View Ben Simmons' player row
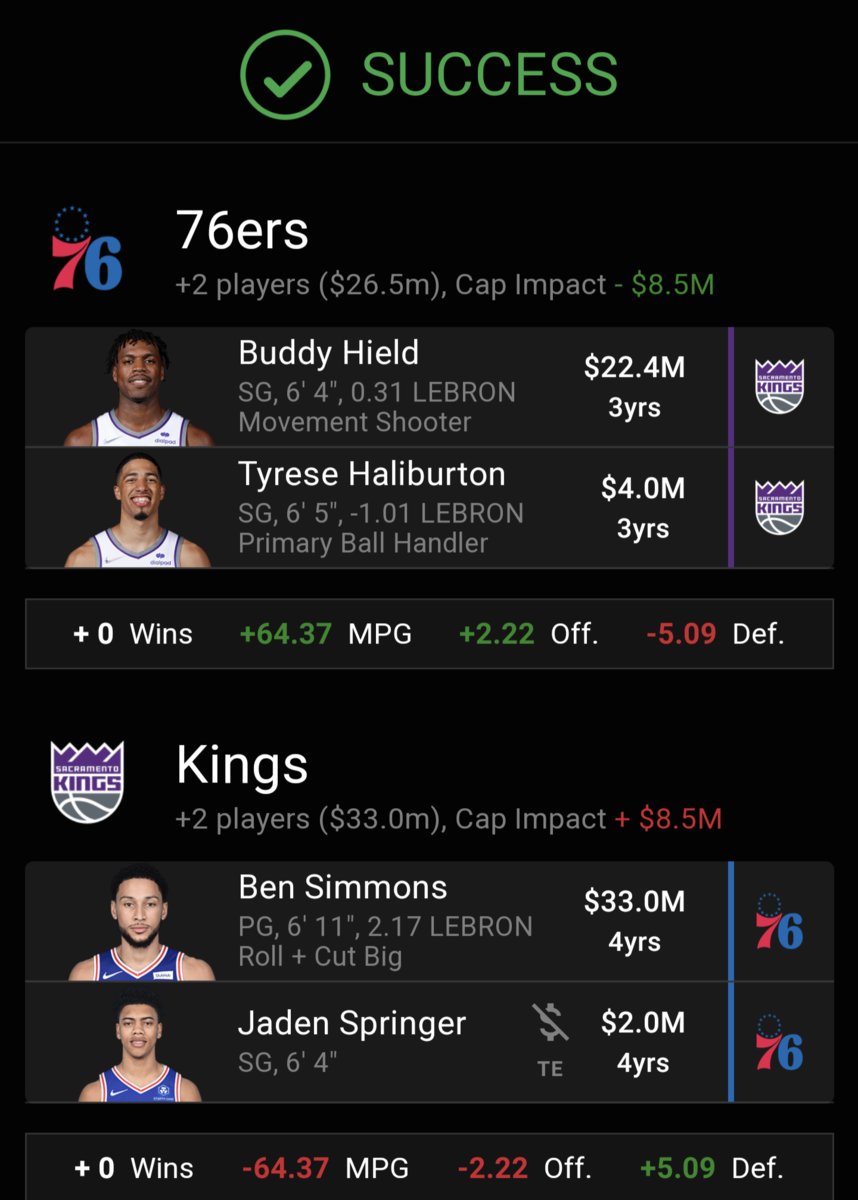The image size is (858, 1200). [x=400, y=921]
